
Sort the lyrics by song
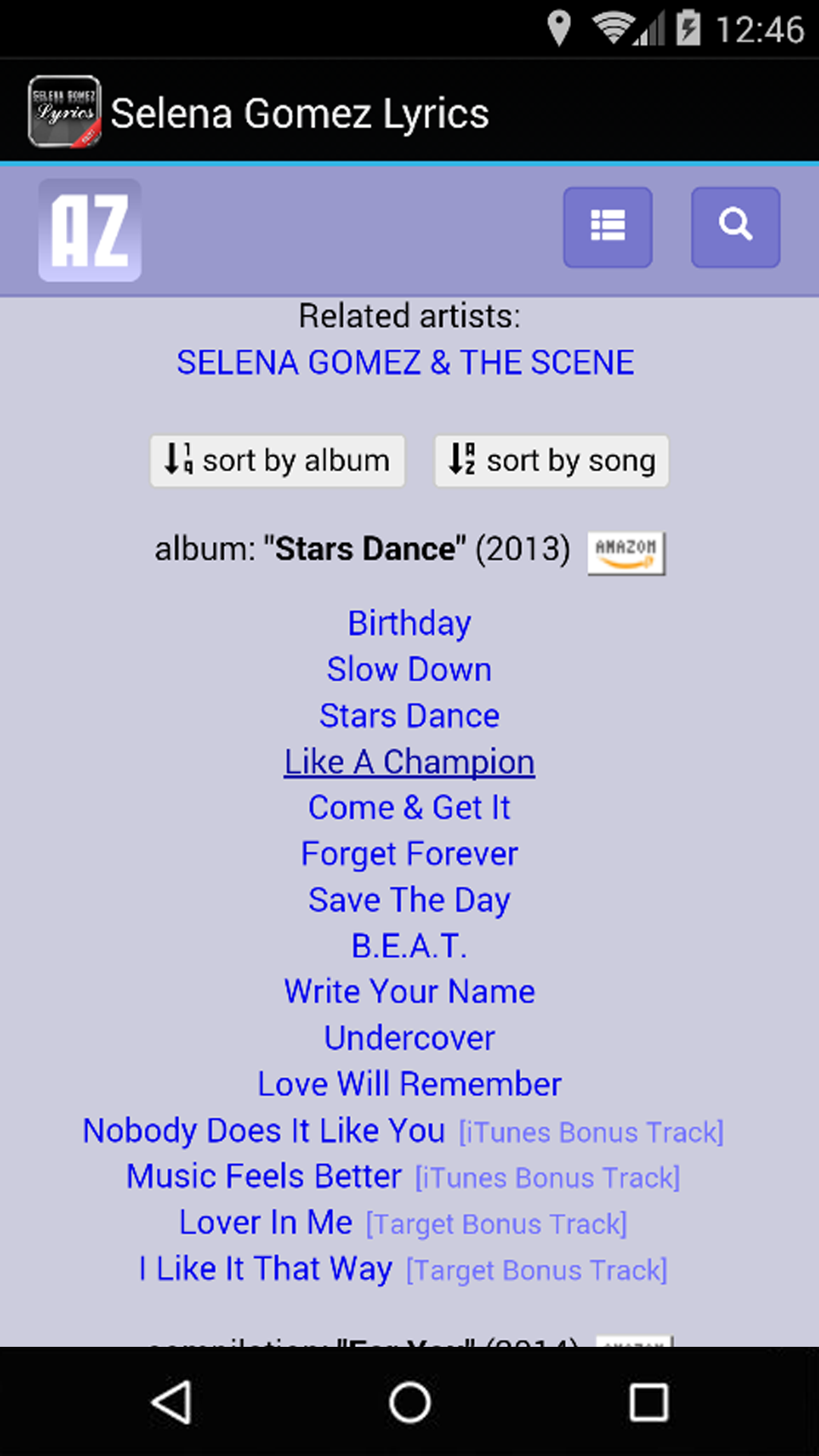[551, 460]
